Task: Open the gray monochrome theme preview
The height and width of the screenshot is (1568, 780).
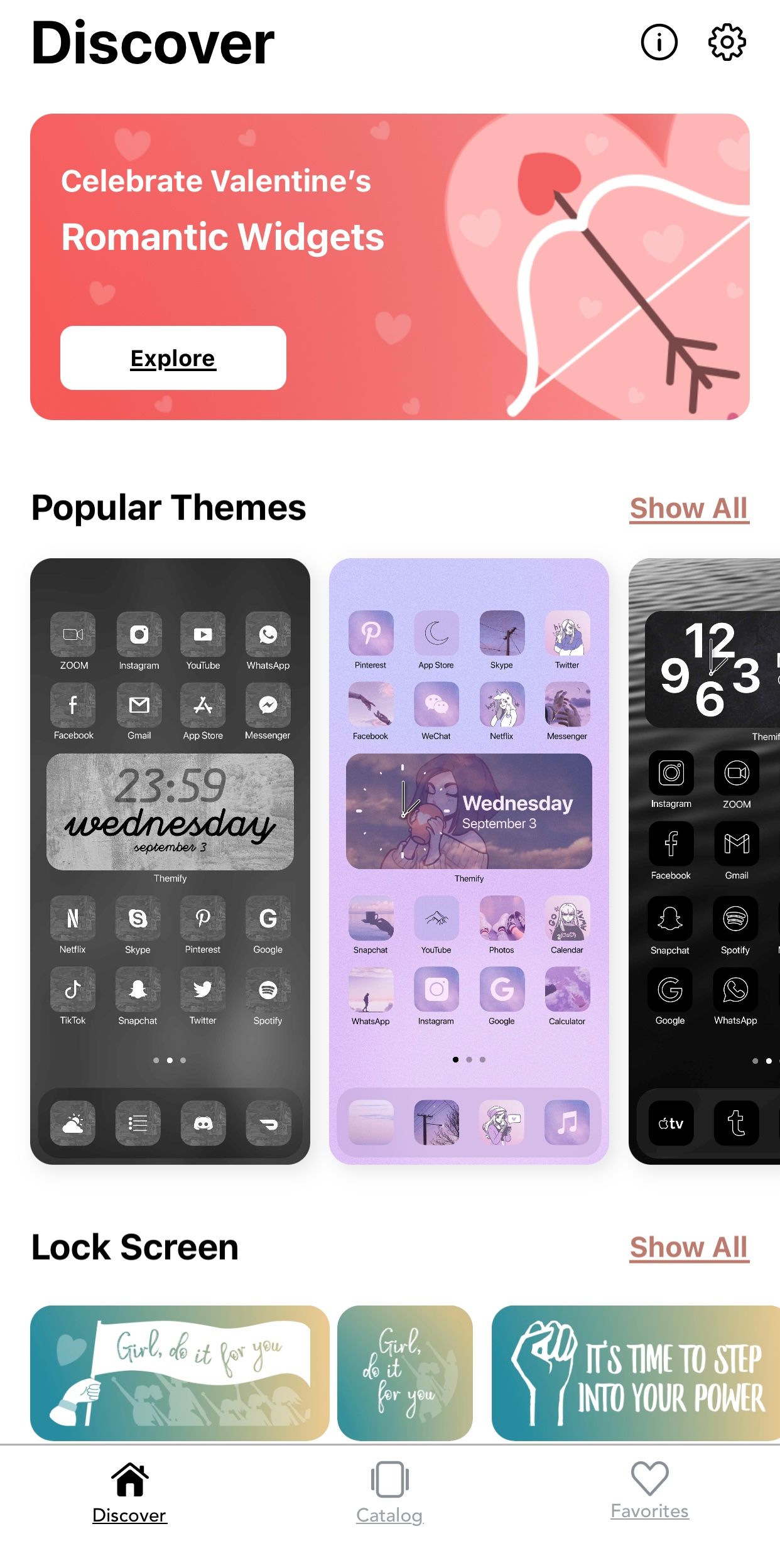Action: tap(170, 860)
